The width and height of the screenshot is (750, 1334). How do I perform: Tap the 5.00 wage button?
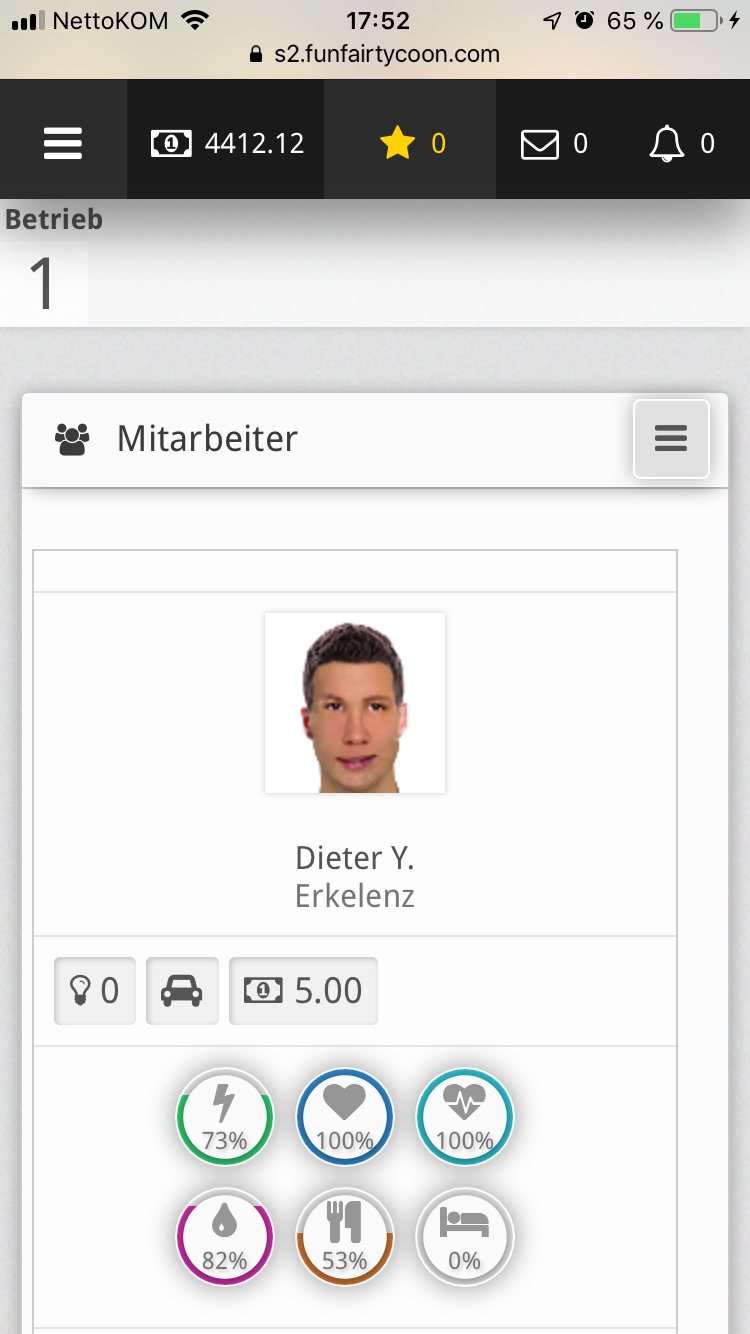pos(303,991)
